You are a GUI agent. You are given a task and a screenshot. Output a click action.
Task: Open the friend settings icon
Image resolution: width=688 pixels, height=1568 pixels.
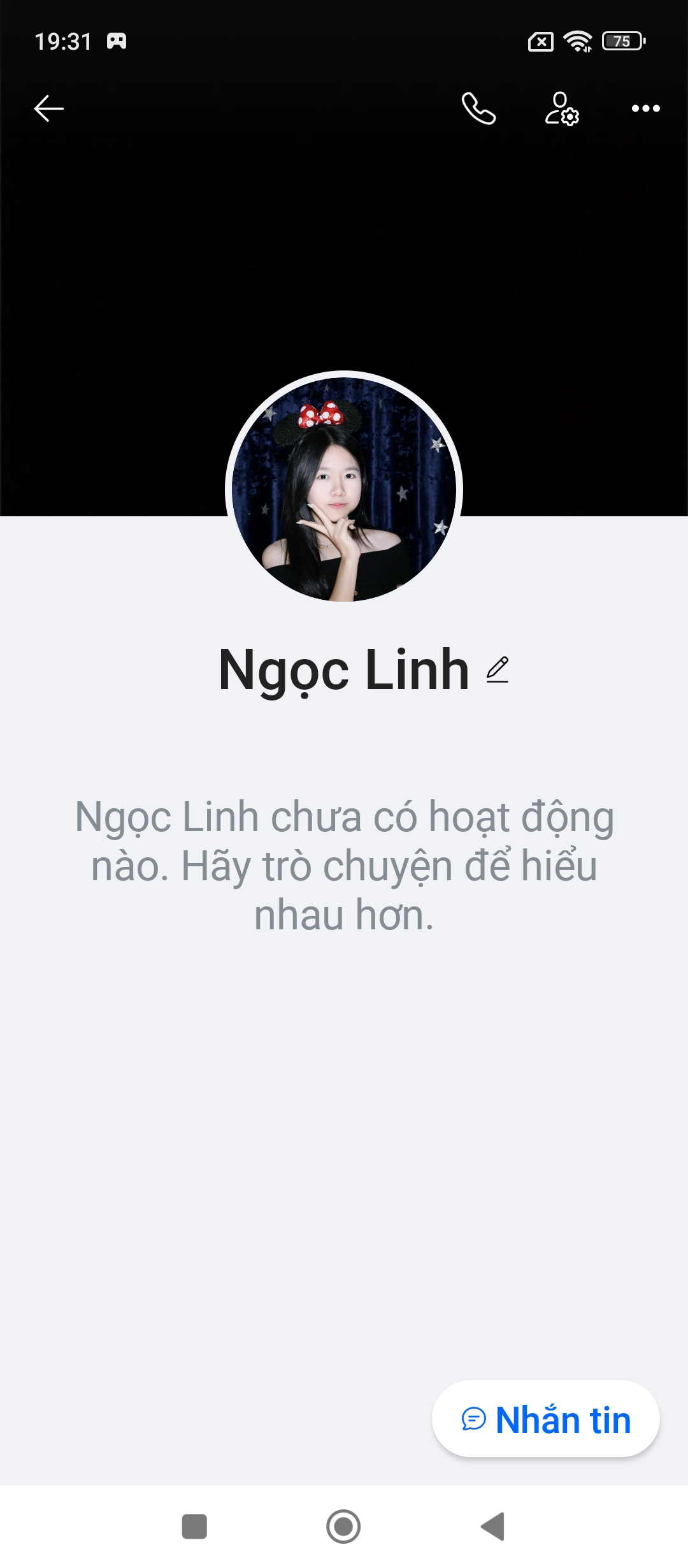pyautogui.click(x=562, y=108)
